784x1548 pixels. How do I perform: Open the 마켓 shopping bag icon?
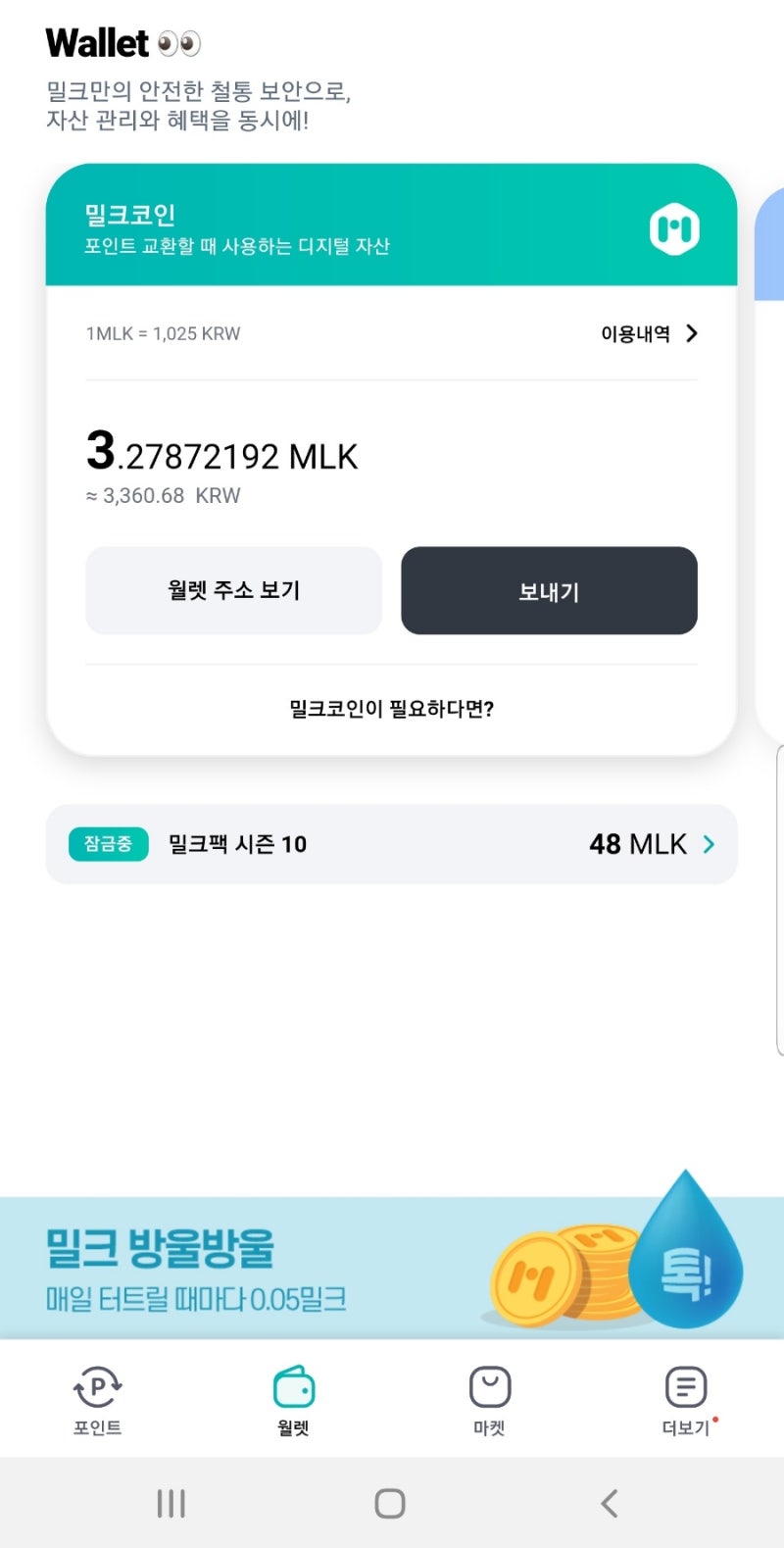[488, 1386]
